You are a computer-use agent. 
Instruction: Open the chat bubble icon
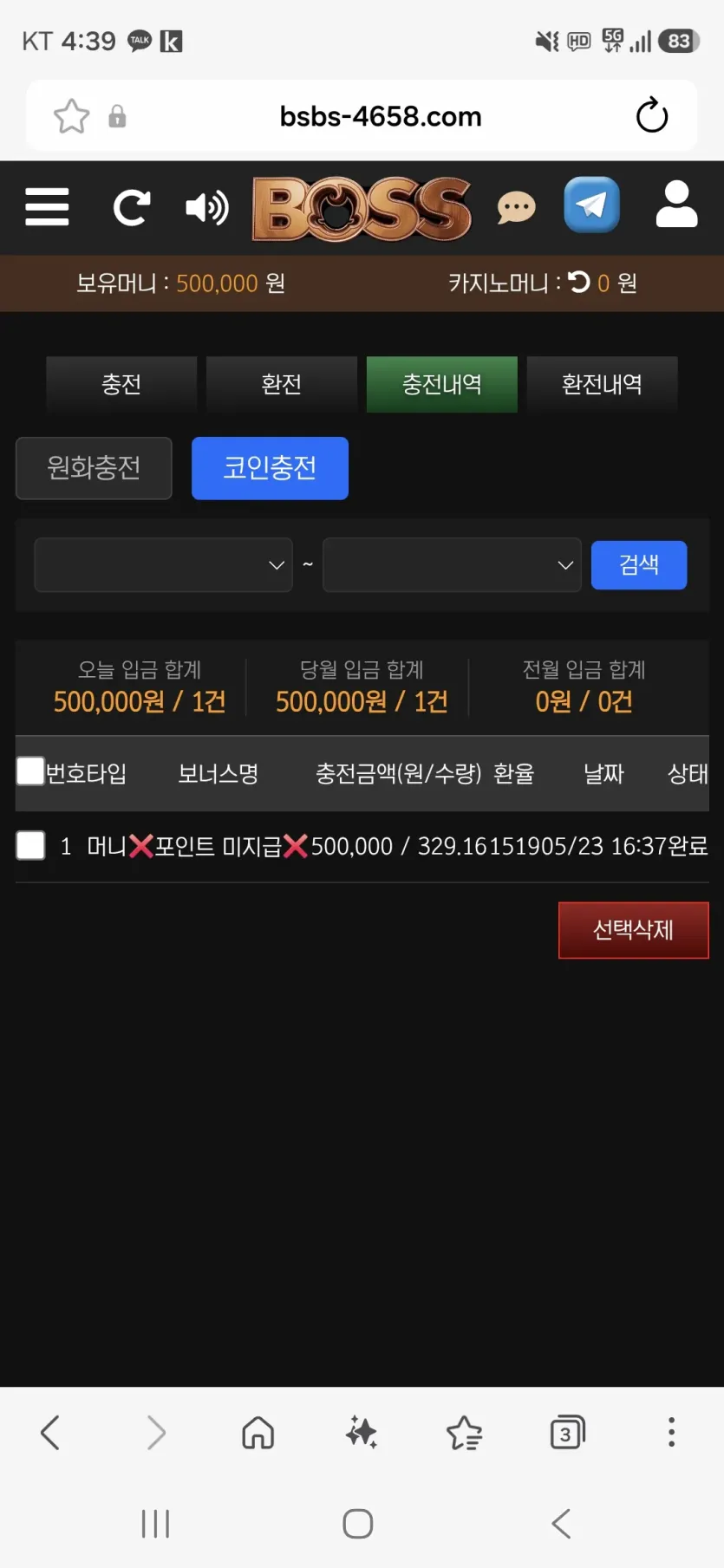pos(516,208)
